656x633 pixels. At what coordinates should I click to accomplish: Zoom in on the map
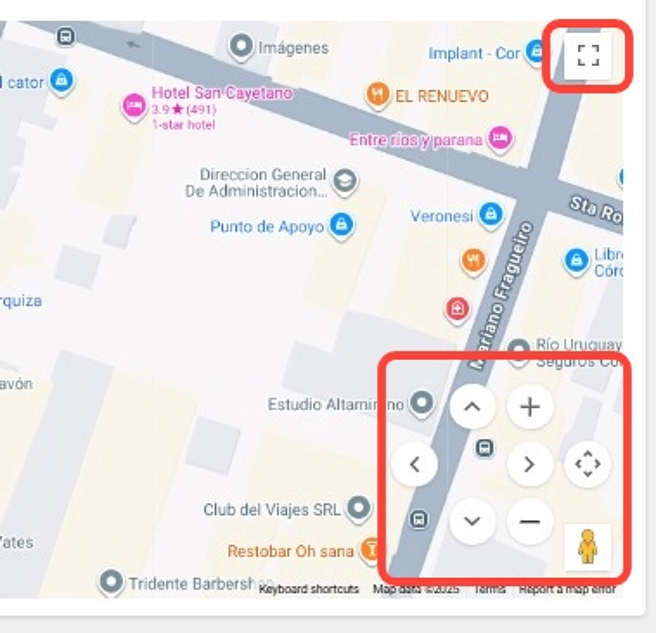(x=530, y=407)
